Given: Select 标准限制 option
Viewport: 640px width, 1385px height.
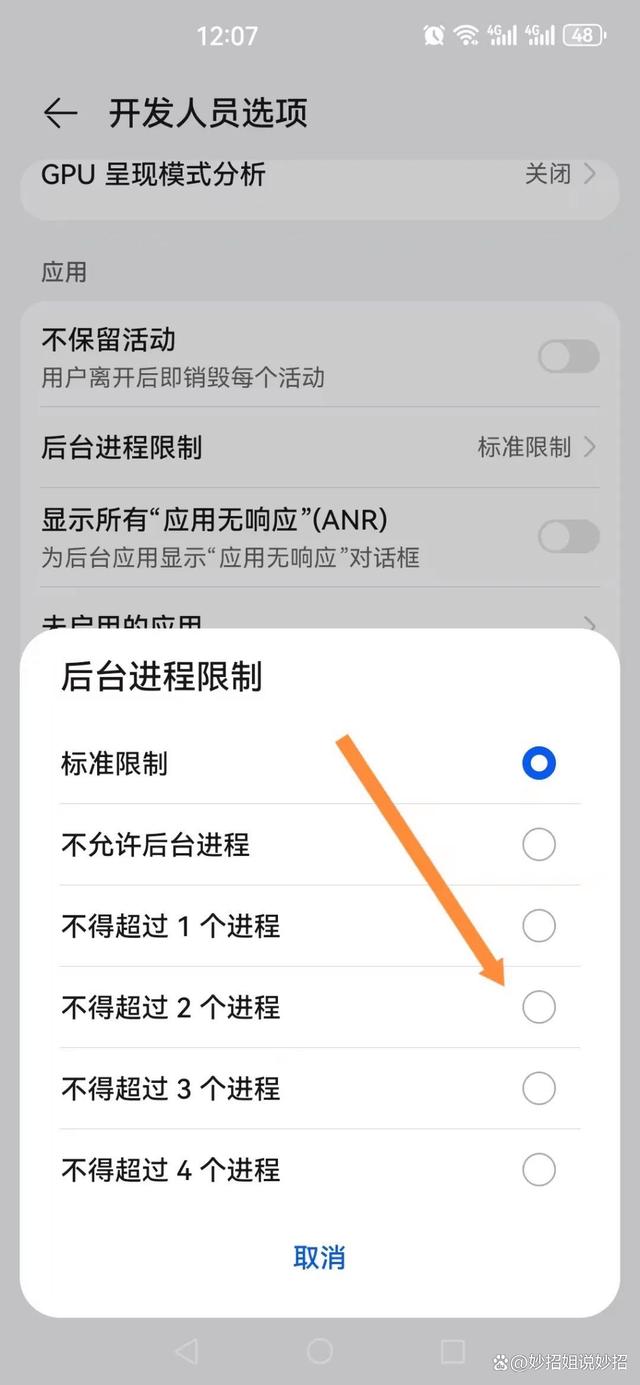Looking at the screenshot, I should (x=538, y=764).
